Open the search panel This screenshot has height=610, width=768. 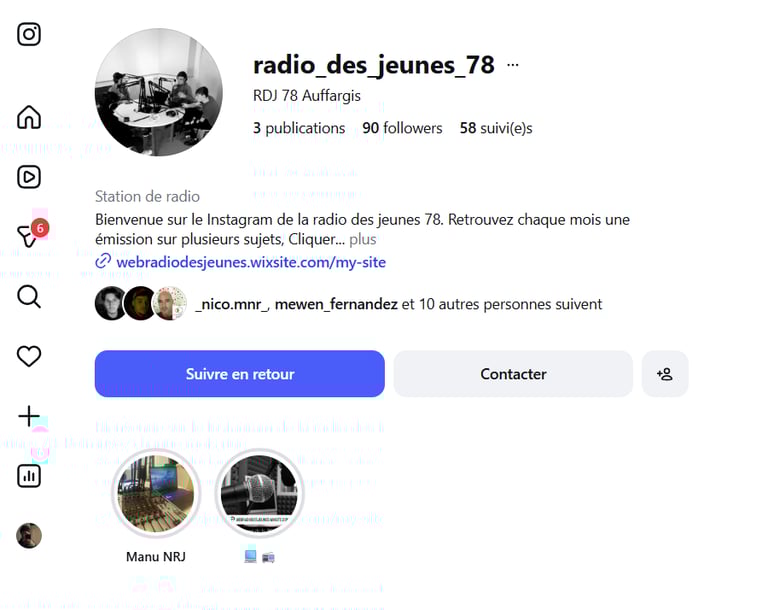point(29,296)
